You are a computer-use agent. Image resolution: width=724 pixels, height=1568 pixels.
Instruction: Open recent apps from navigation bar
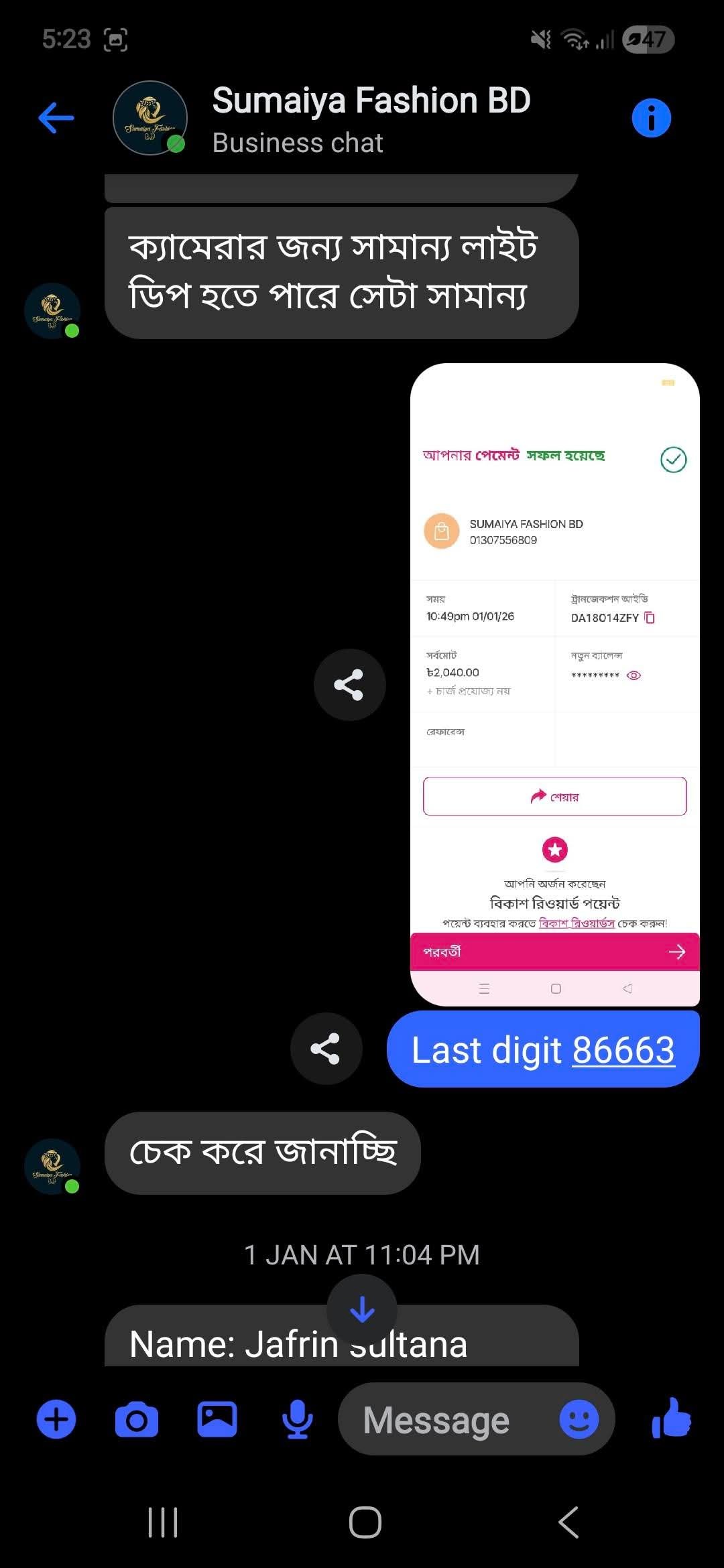[163, 1522]
